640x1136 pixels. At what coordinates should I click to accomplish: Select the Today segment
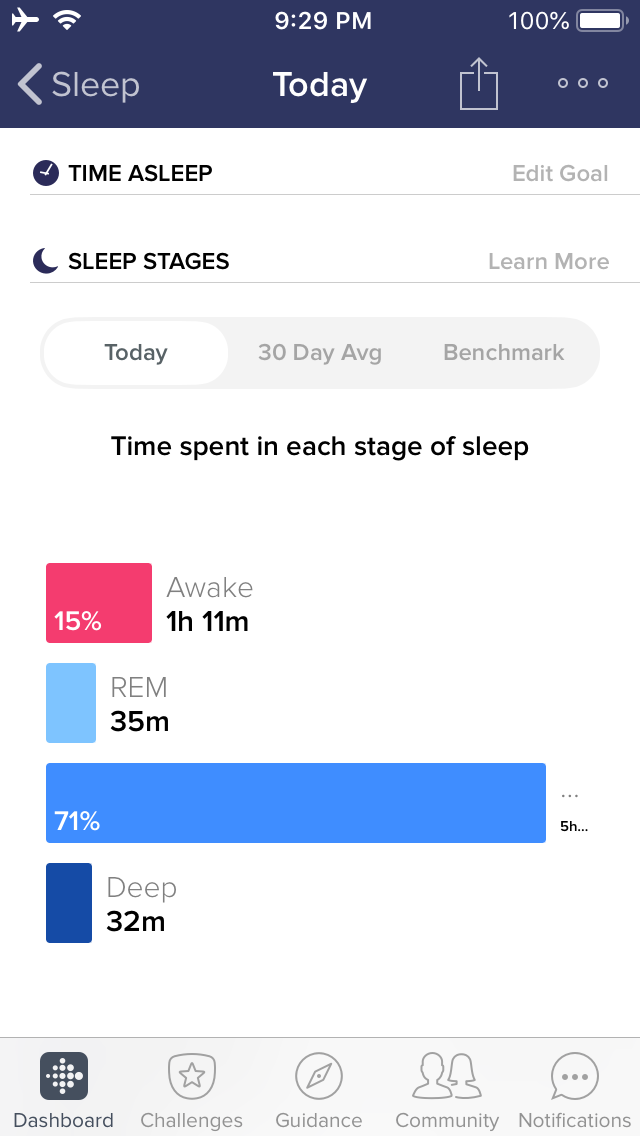[x=136, y=353]
